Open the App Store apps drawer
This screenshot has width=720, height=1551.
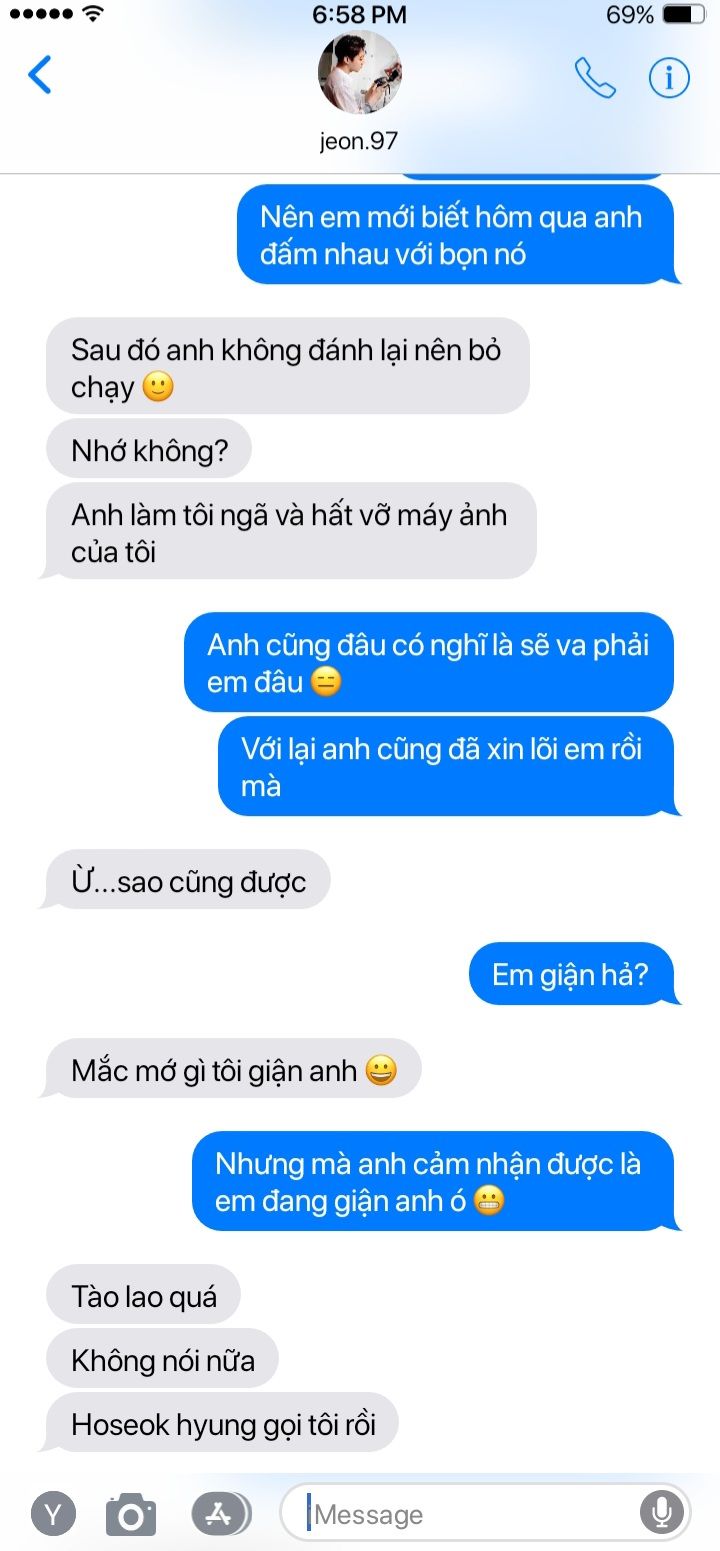(219, 1515)
